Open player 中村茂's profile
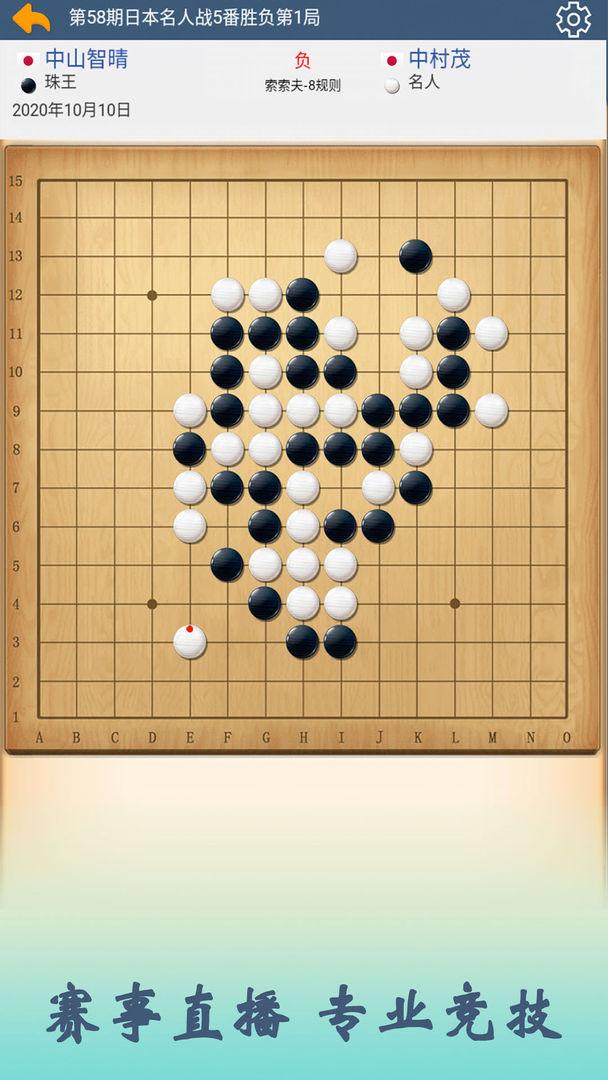This screenshot has height=1080, width=608. 439,59
